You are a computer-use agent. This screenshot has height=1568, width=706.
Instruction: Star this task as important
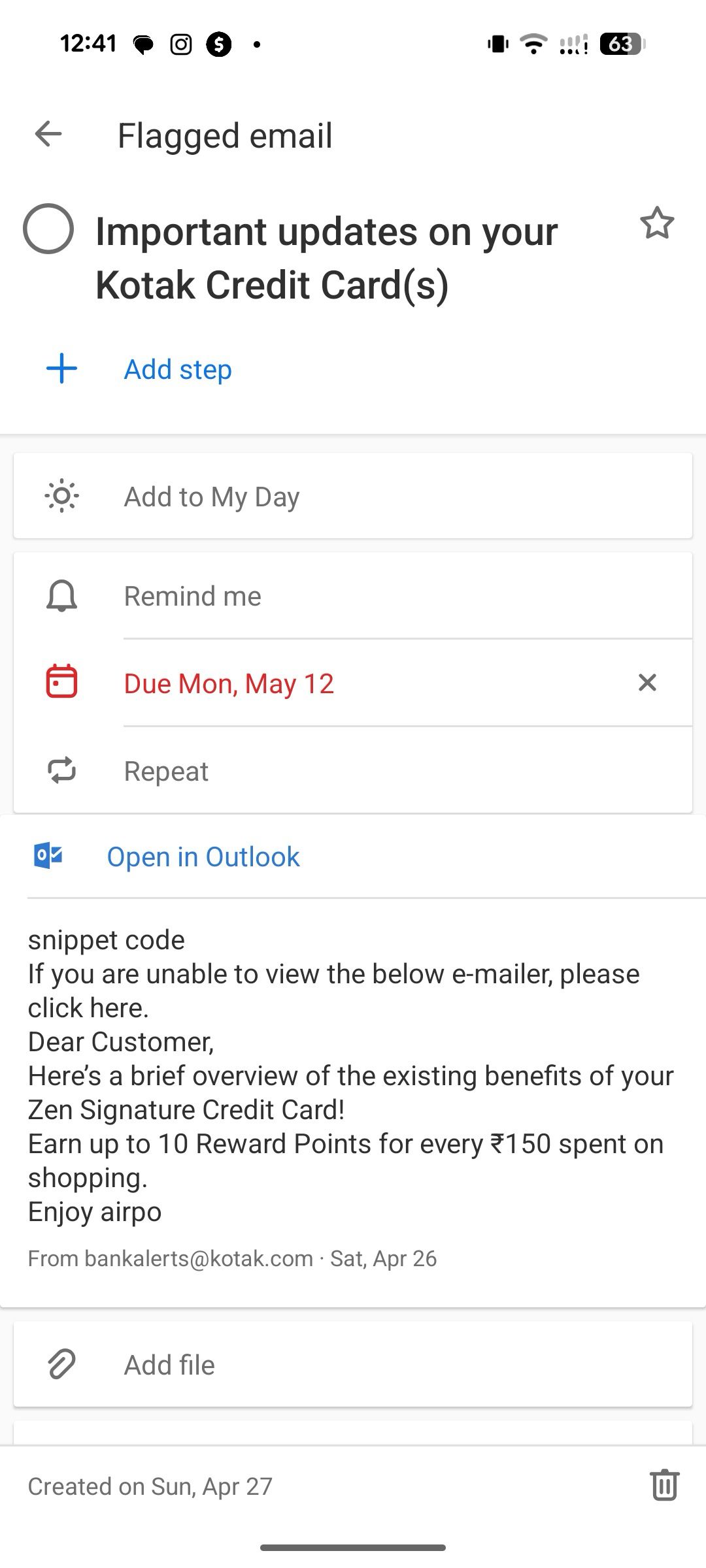[x=656, y=223]
